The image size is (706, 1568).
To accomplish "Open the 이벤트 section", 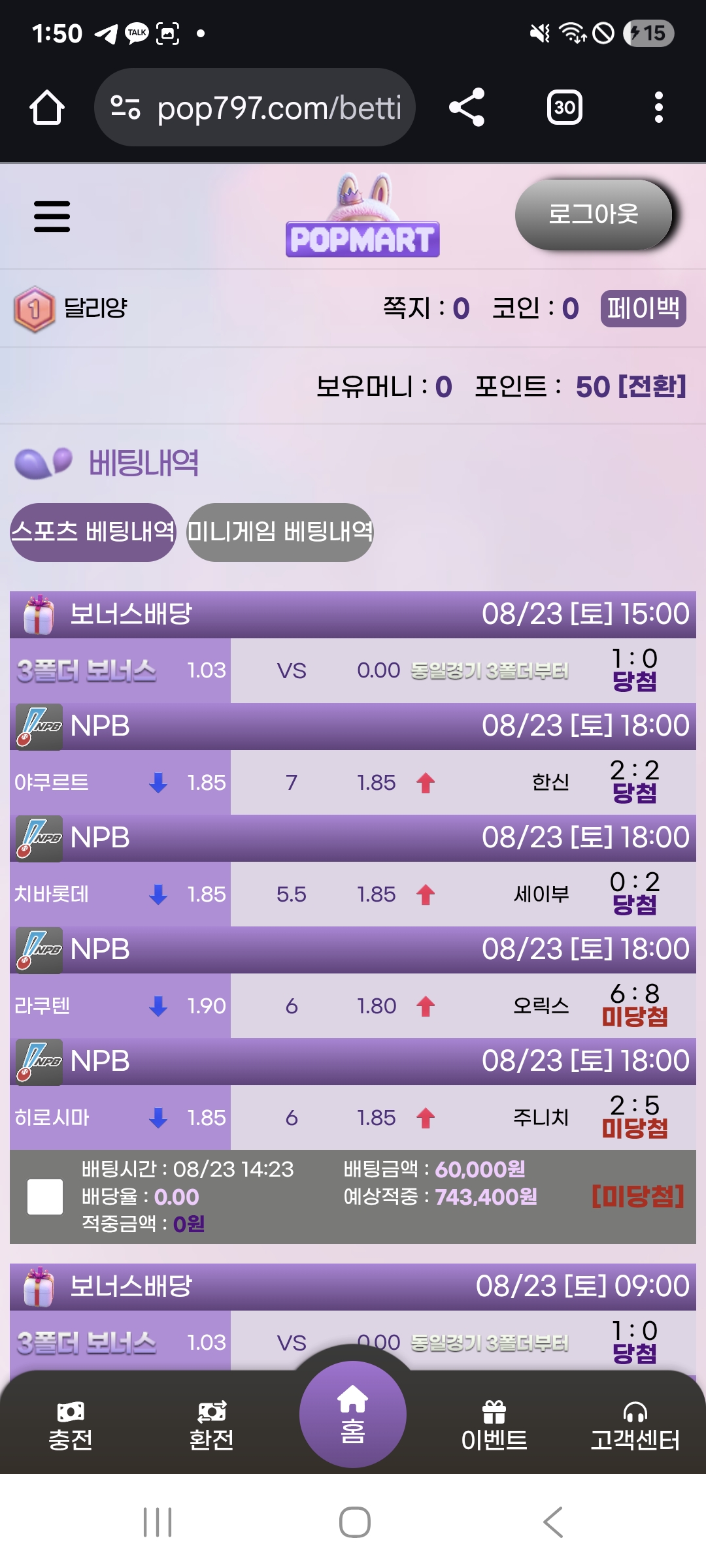I will tap(494, 1427).
